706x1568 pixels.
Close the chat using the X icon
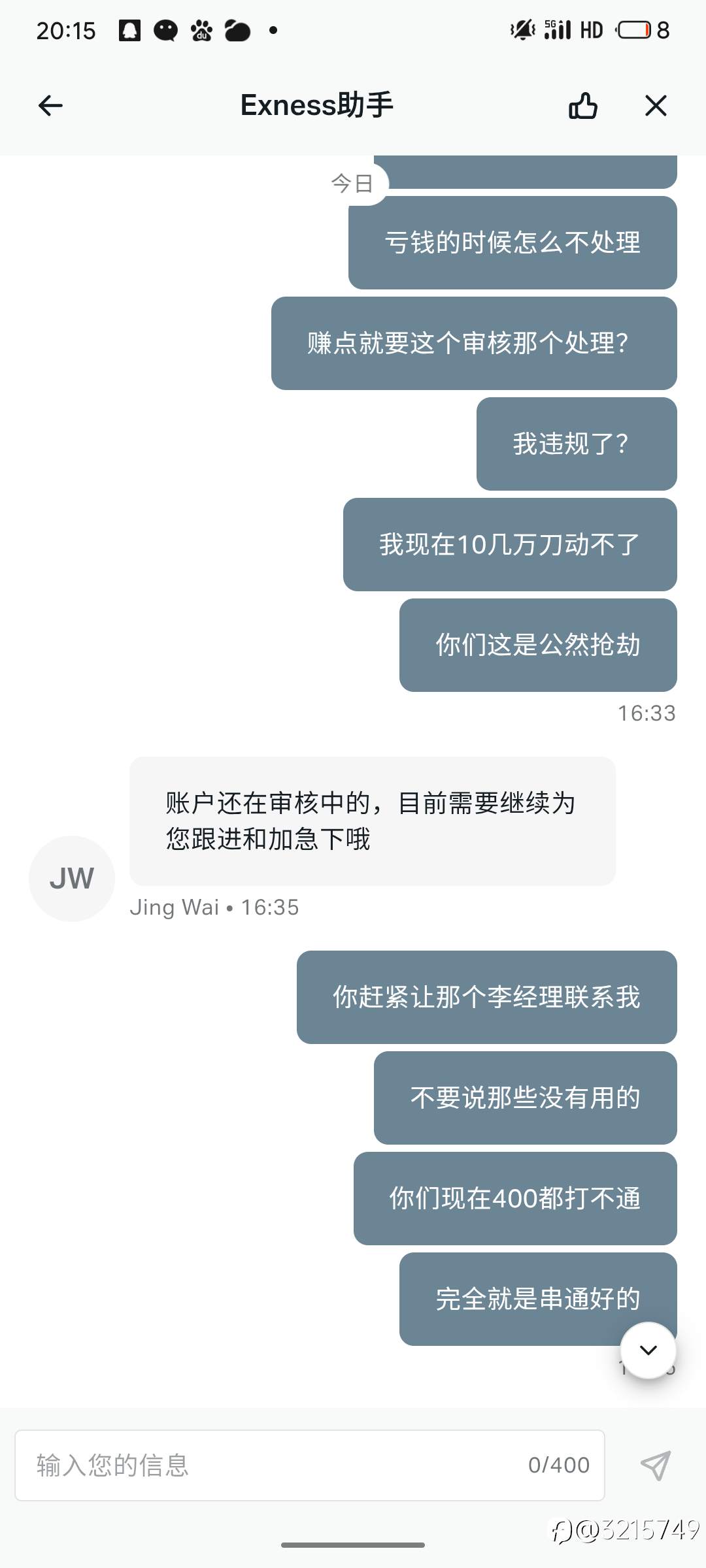[654, 105]
